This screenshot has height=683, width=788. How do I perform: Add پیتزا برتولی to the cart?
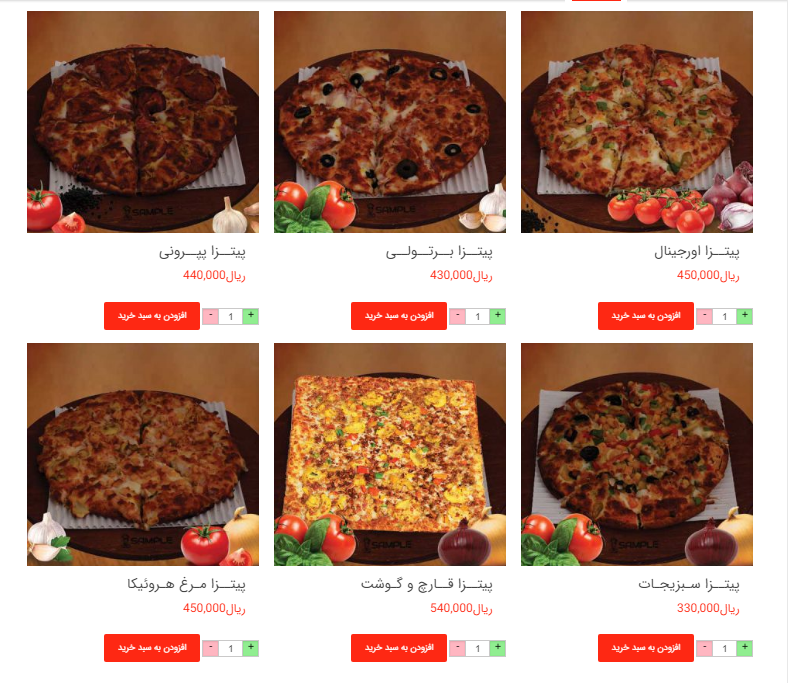(x=398, y=316)
